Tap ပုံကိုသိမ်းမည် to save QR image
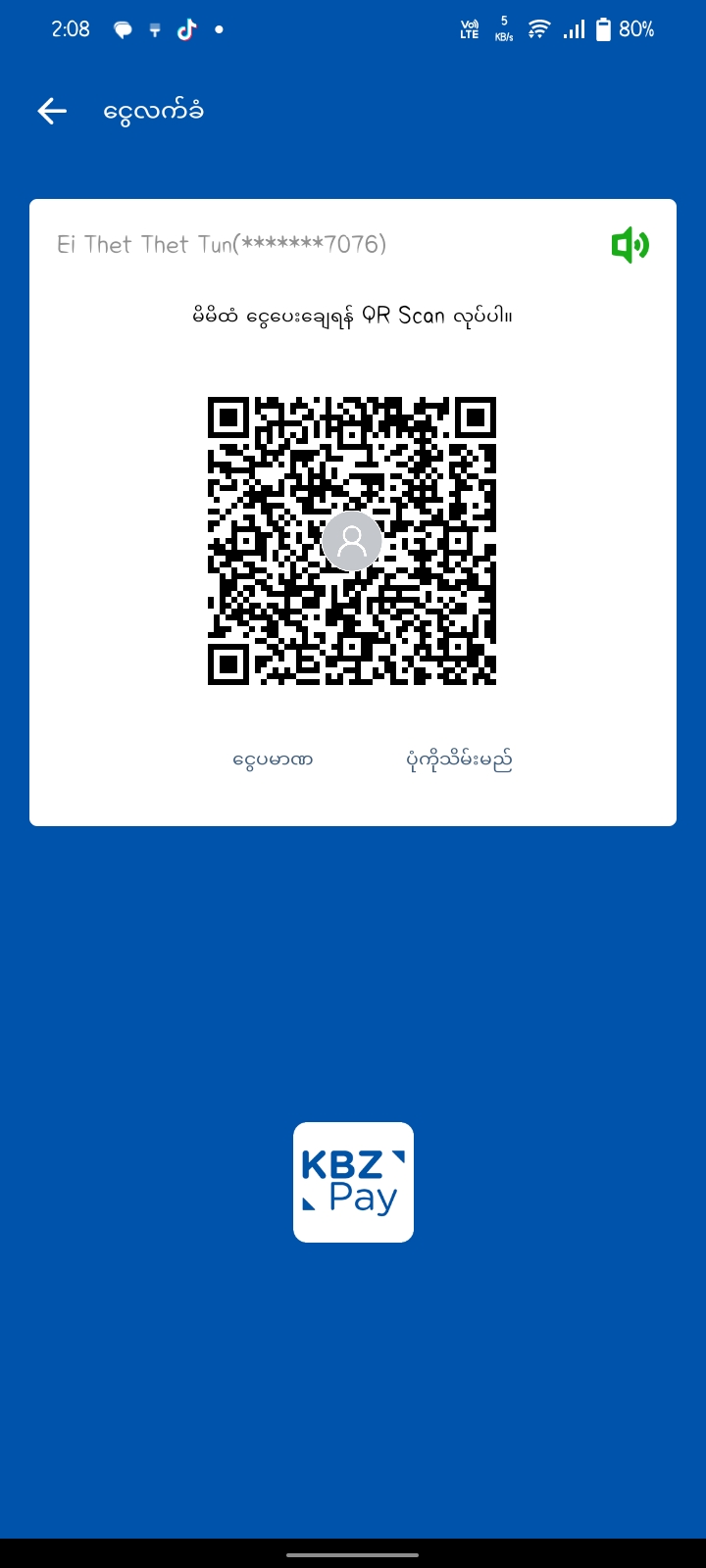Viewport: 706px width, 1568px height. (459, 759)
